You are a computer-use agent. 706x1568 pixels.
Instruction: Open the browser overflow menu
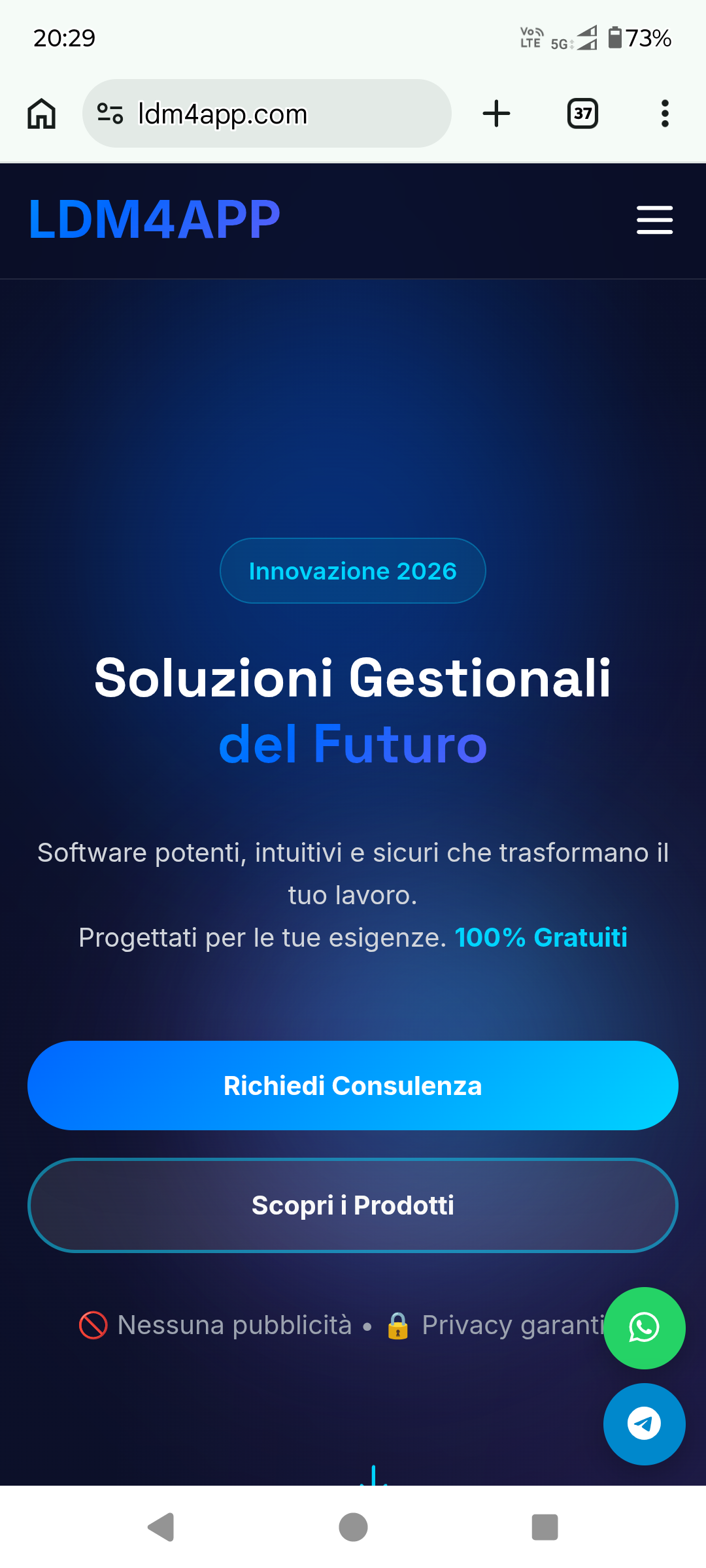(665, 114)
